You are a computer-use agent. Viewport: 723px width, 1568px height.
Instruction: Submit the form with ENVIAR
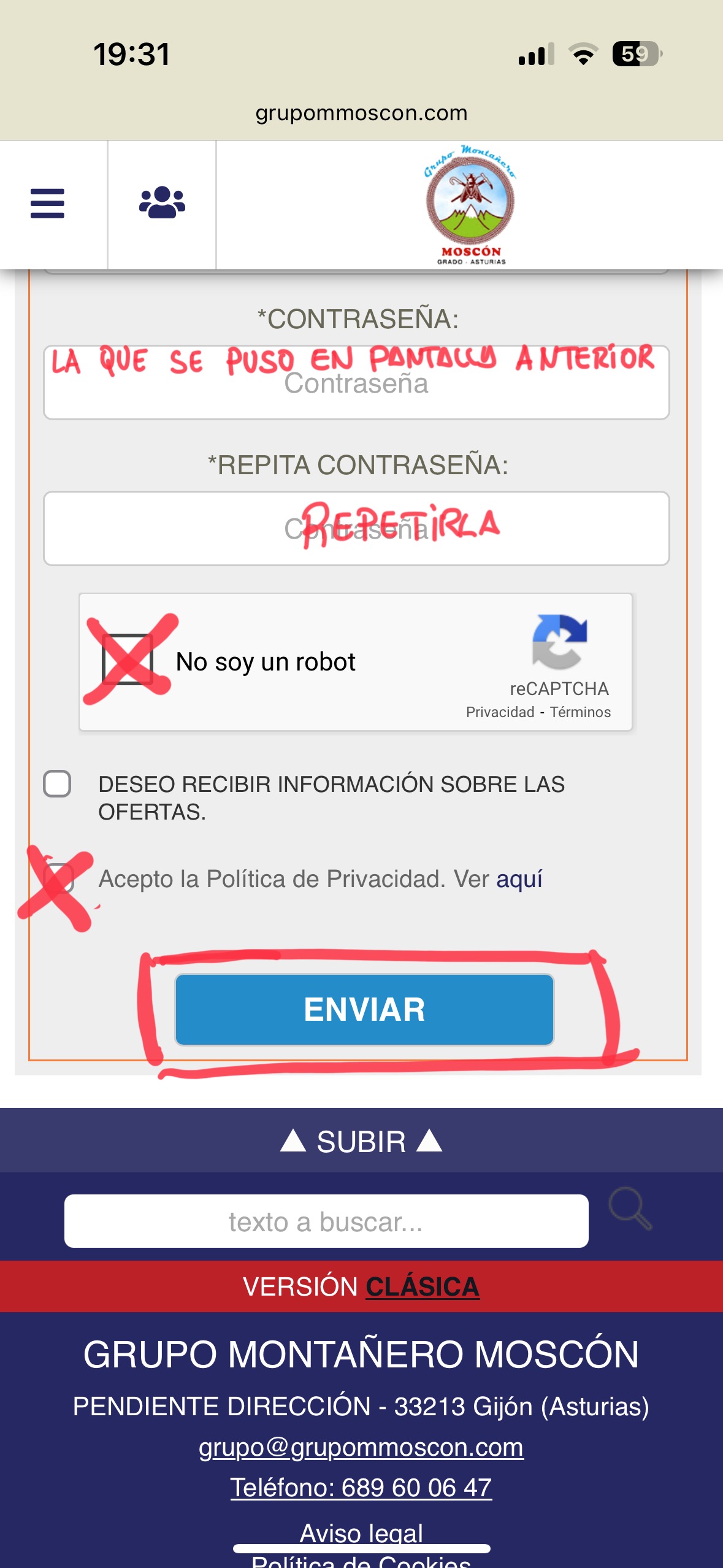364,1010
